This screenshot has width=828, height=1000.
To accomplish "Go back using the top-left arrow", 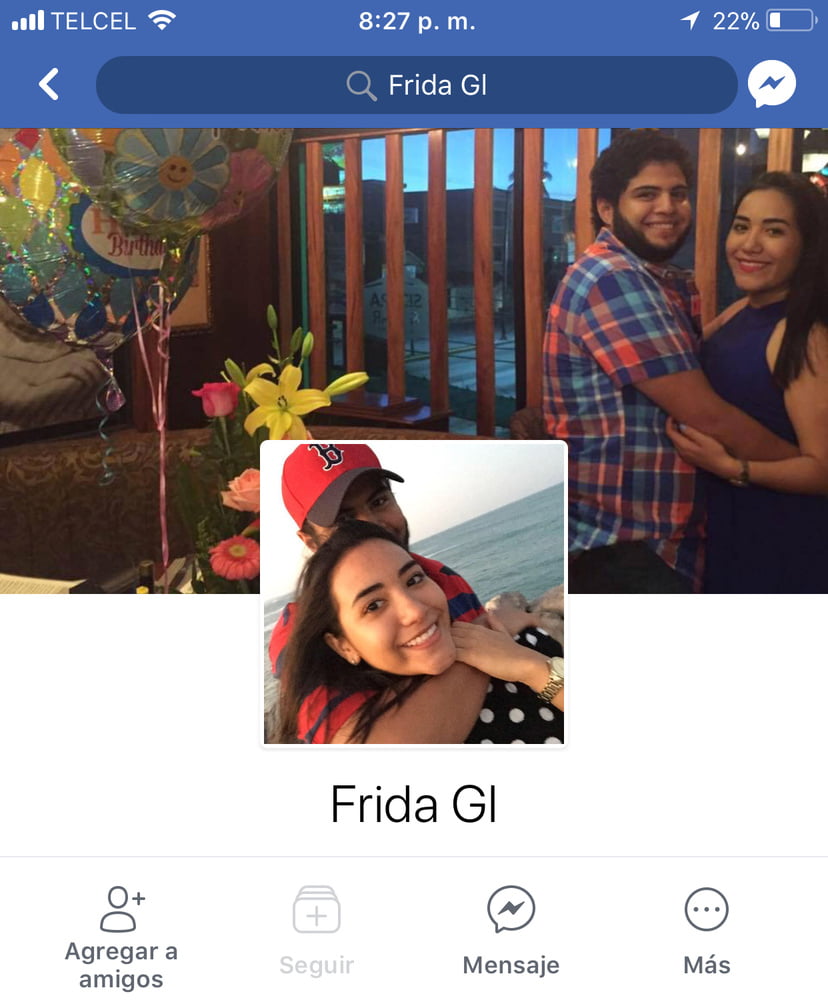I will tap(48, 85).
